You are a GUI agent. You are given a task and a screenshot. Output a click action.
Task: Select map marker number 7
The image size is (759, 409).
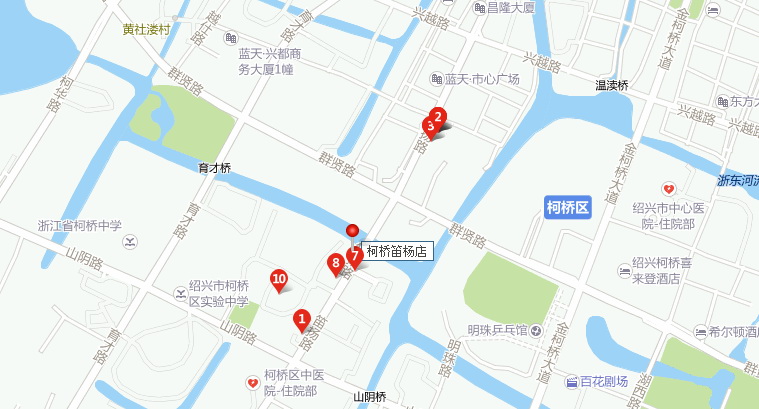(x=354, y=256)
